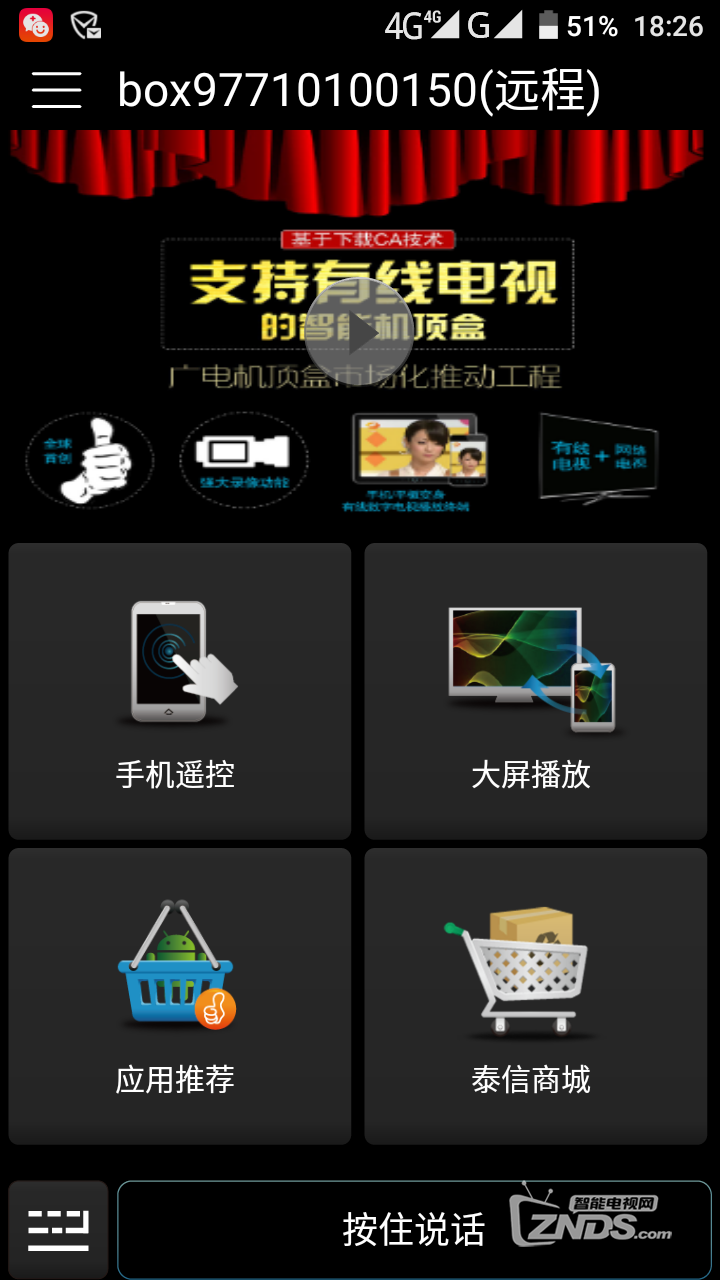This screenshot has width=720, height=1280.
Task: Open the hamburger drawer menu
Action: click(56, 90)
